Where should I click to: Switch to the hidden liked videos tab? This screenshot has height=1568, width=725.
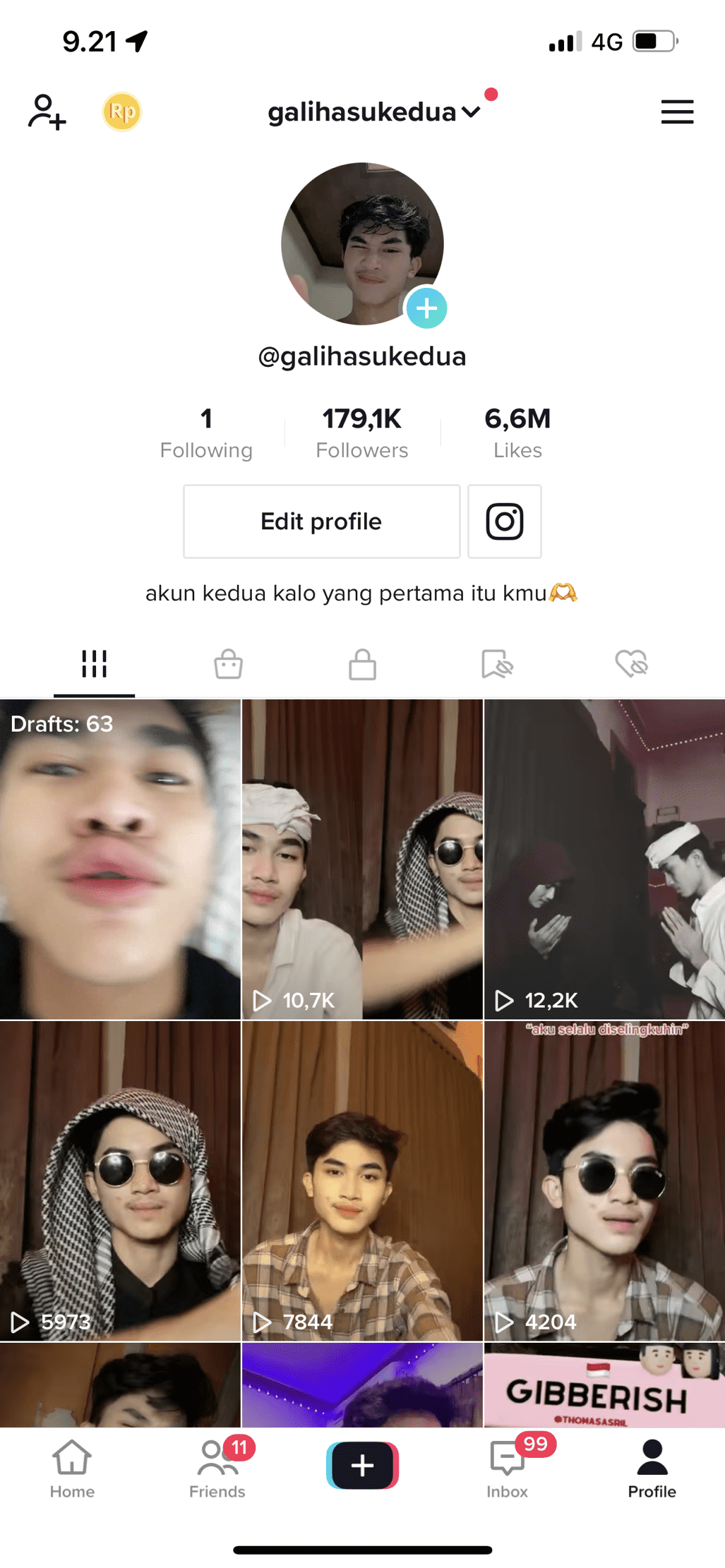pos(631,664)
